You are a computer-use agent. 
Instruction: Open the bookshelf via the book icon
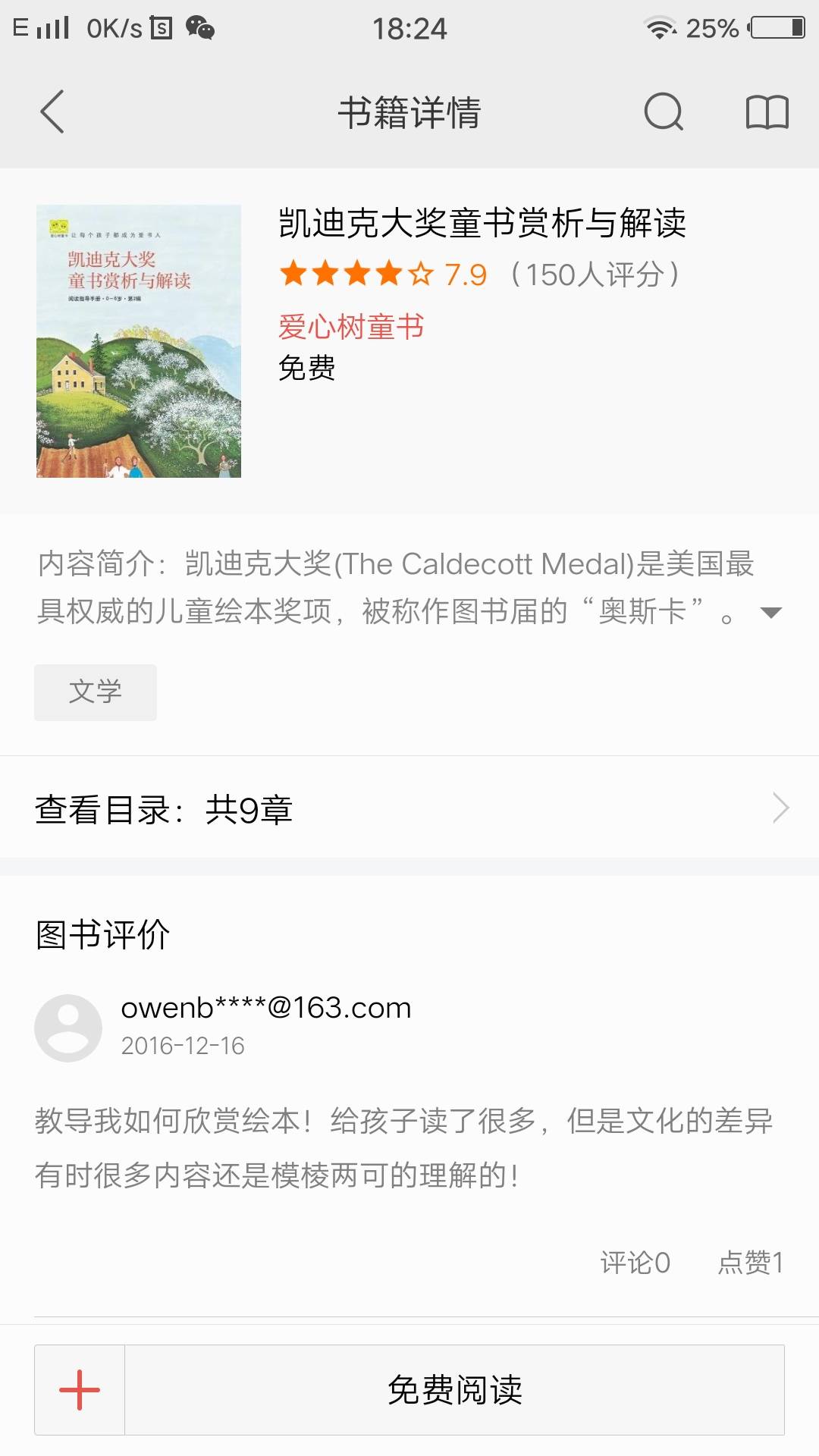[767, 112]
